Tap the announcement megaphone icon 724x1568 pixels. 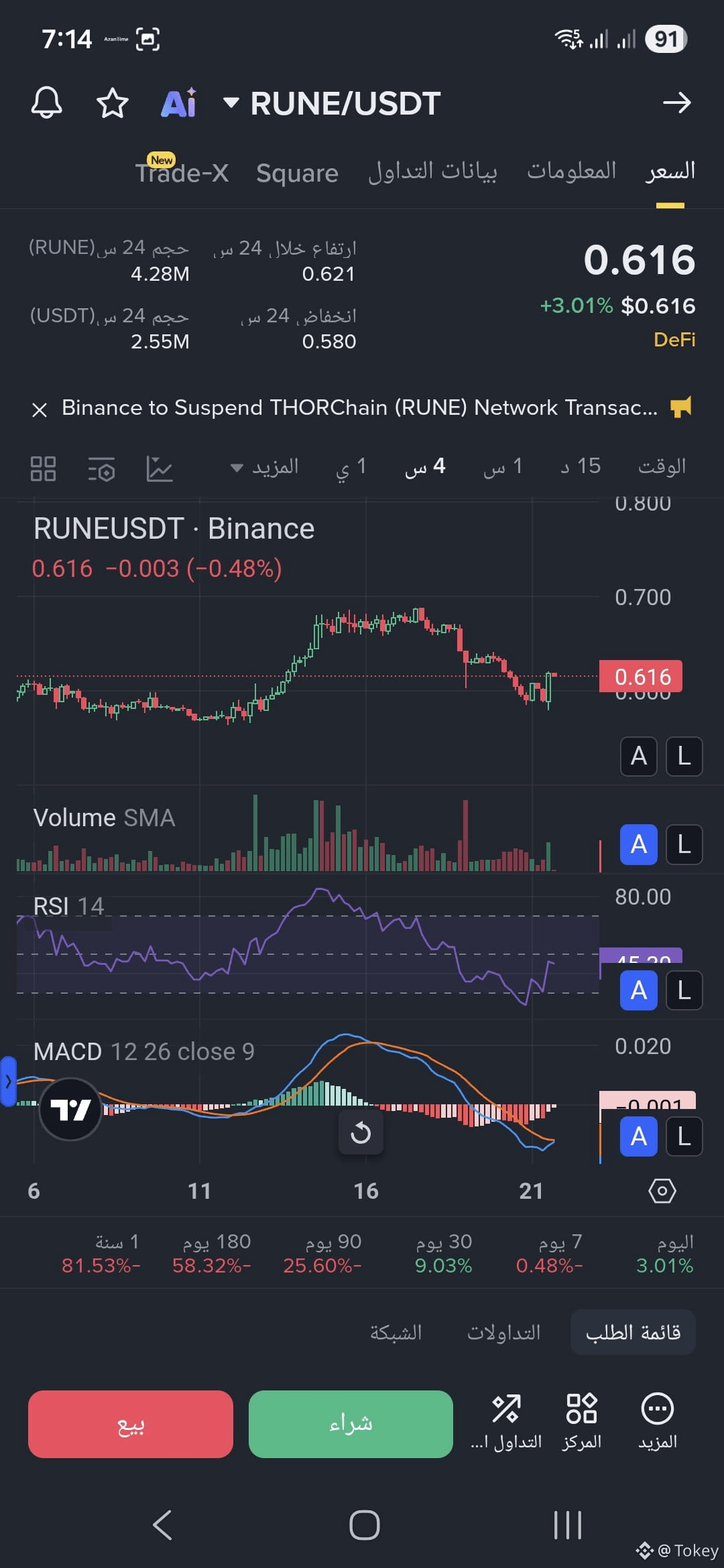[681, 407]
